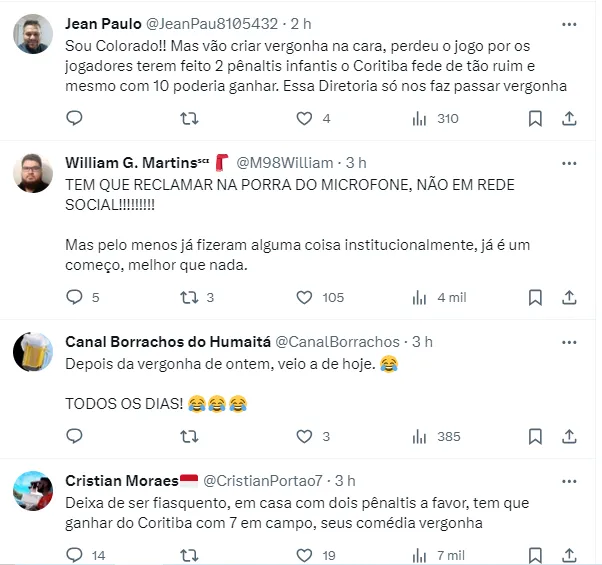Like Cristian Moraes' tweet

pos(305,555)
